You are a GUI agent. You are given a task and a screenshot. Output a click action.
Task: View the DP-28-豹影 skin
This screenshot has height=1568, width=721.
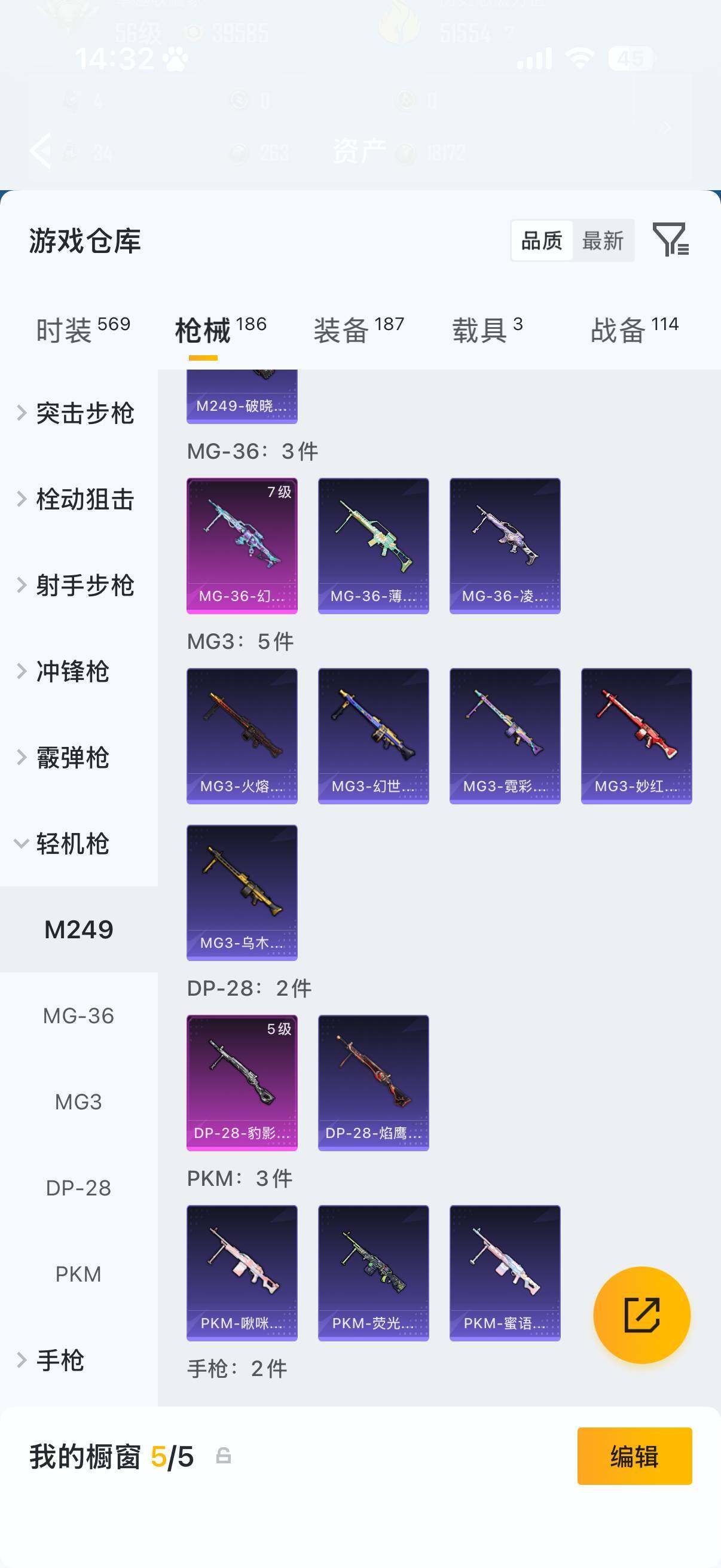click(242, 1082)
